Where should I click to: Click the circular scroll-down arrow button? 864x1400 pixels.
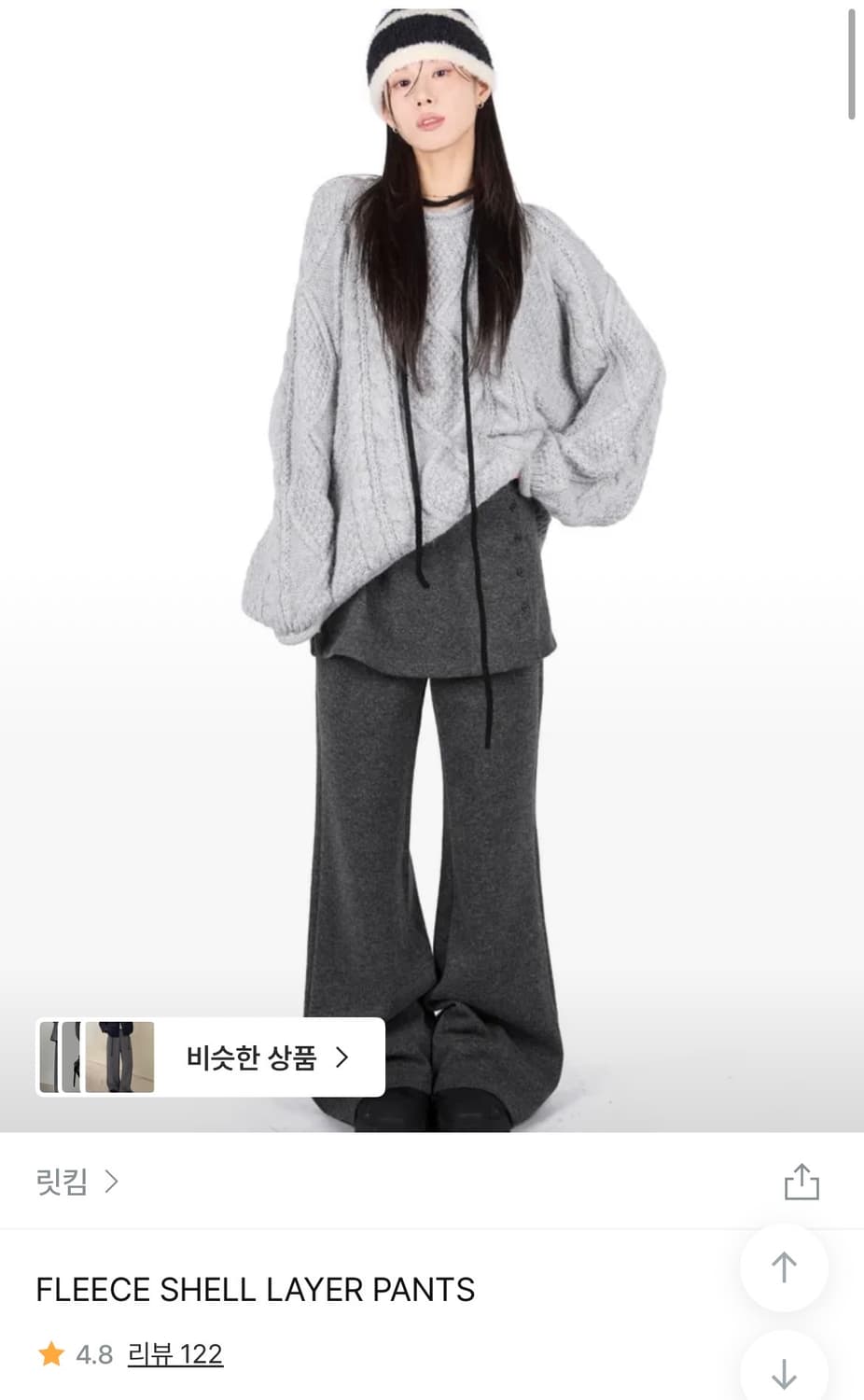(782, 1379)
